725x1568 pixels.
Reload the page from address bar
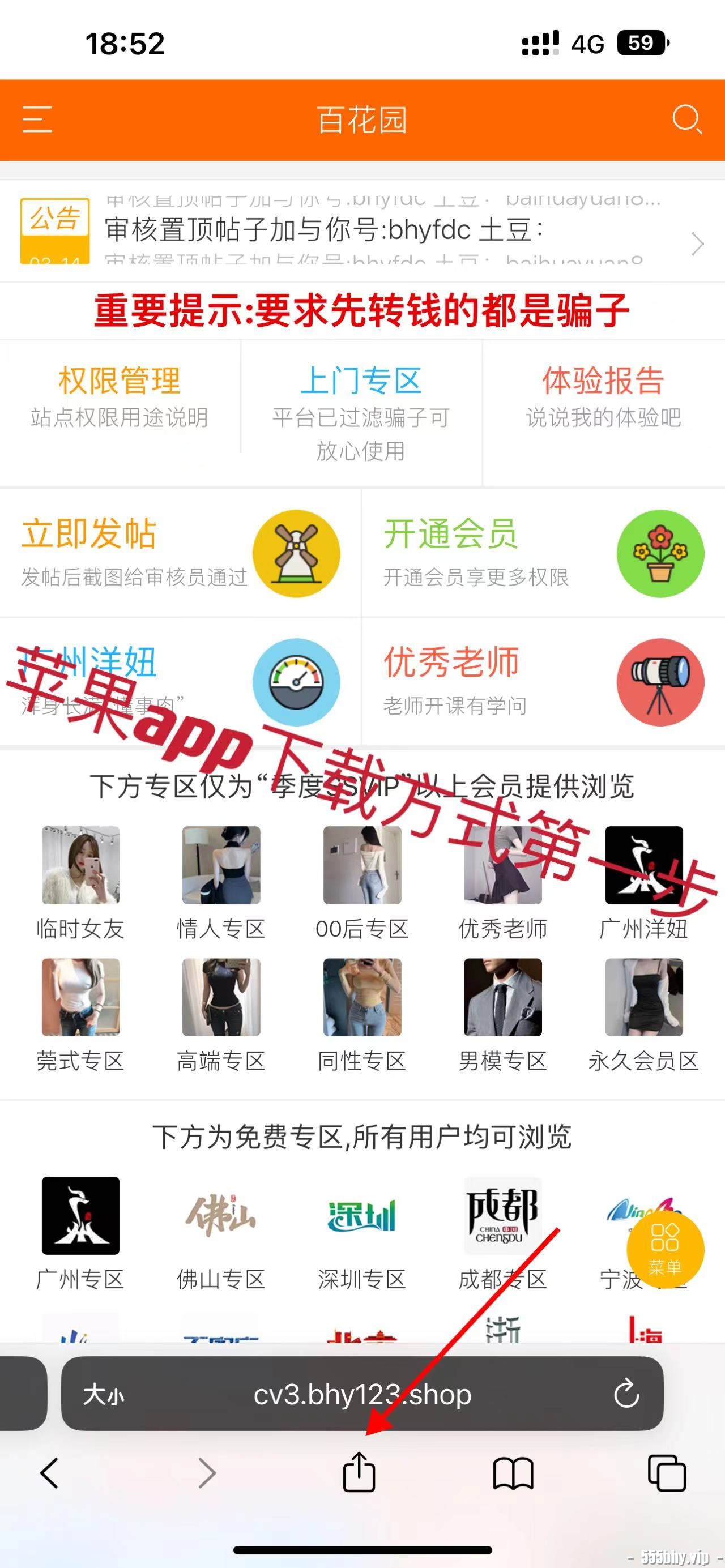click(x=626, y=1394)
